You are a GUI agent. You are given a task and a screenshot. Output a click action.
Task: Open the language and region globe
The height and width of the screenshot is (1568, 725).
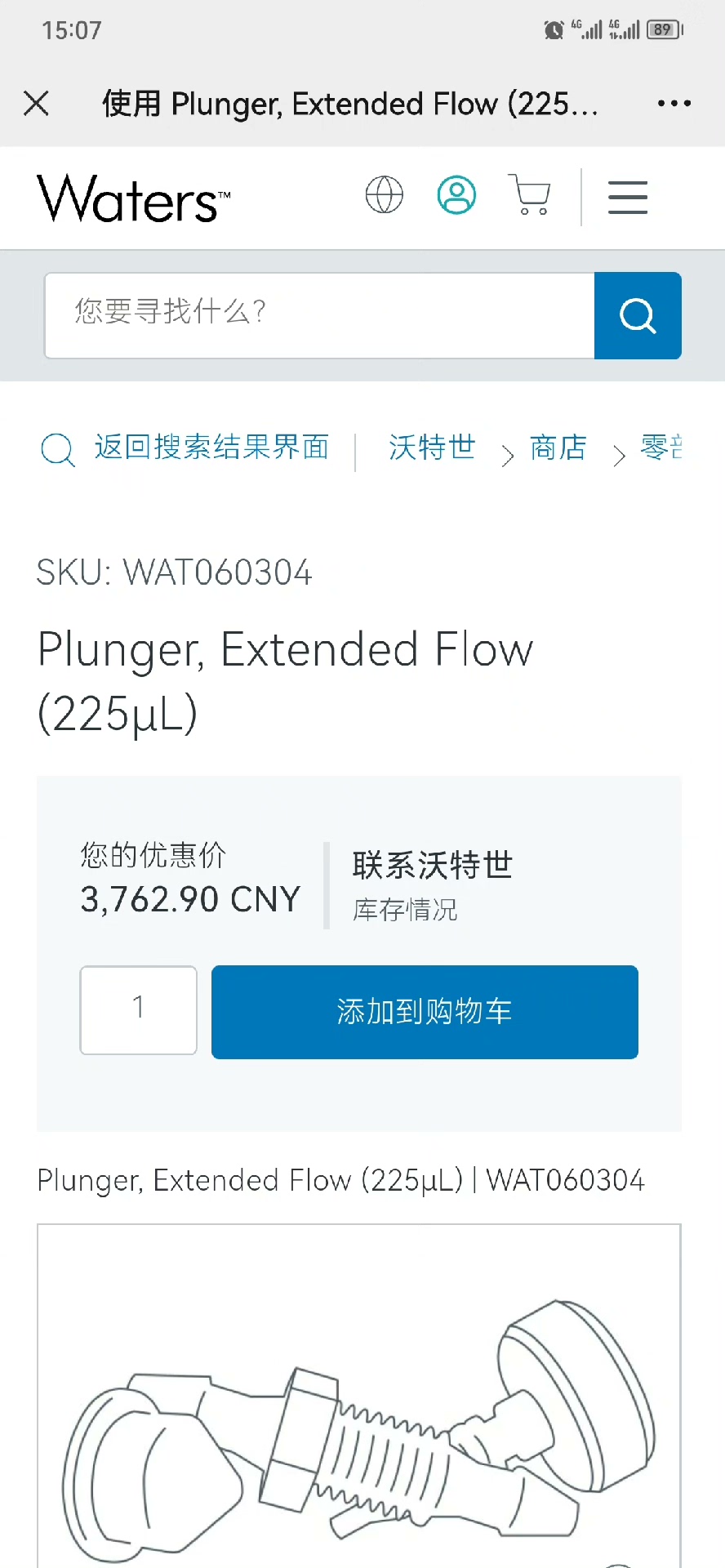[384, 195]
